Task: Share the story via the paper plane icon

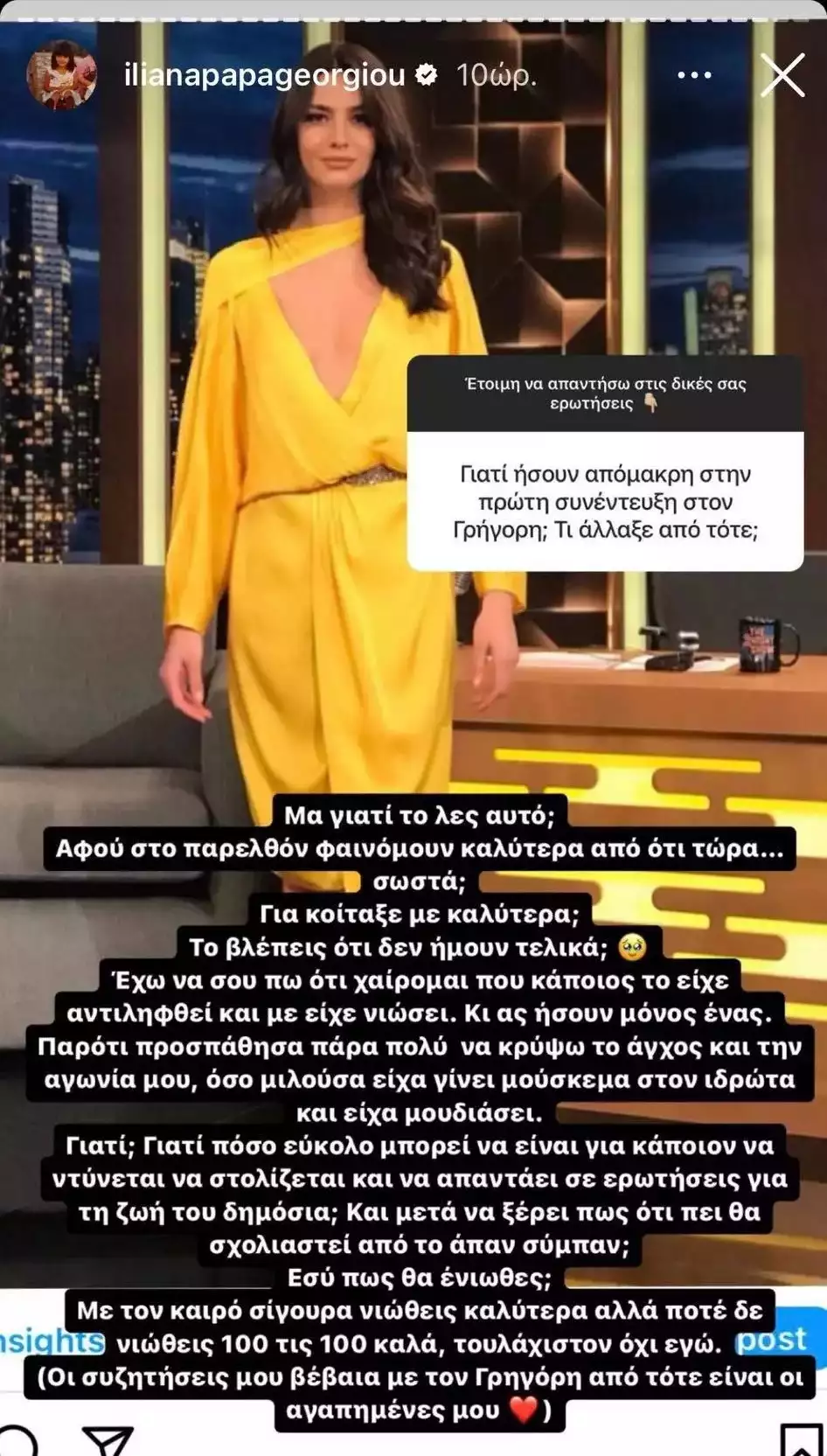Action: (x=108, y=1439)
